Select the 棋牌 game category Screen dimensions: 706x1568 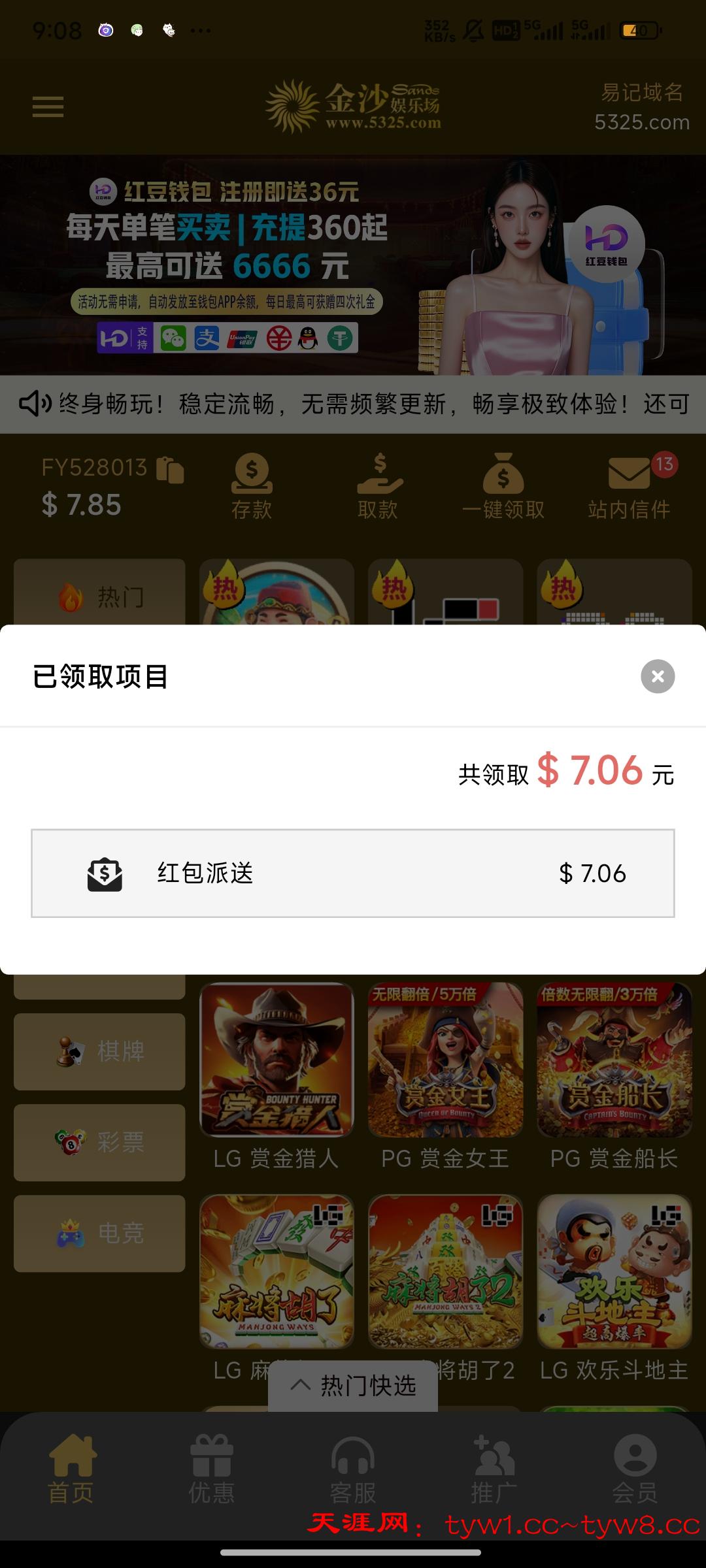tap(99, 1051)
